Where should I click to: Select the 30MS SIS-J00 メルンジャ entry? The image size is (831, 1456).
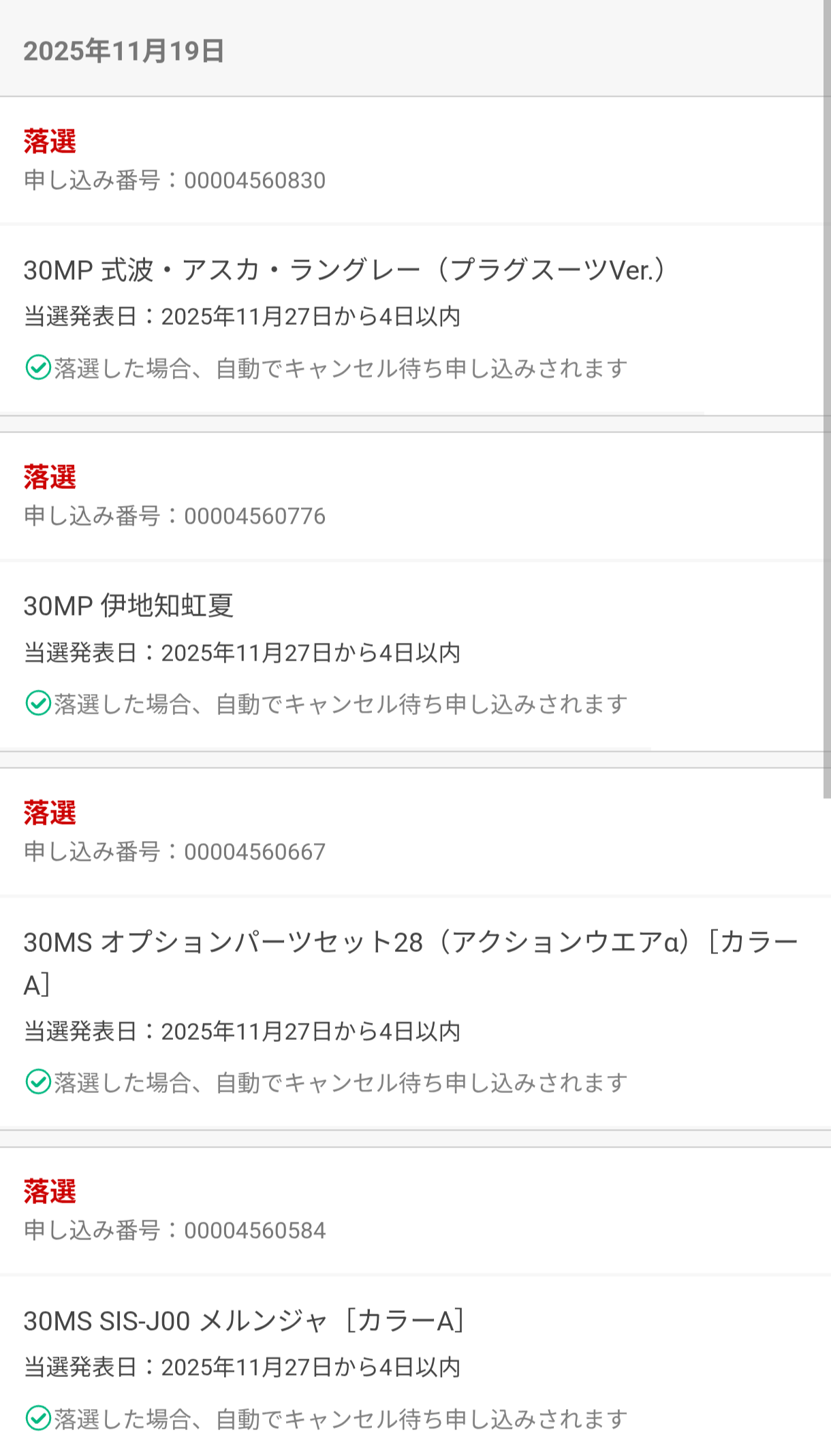coord(244,1321)
